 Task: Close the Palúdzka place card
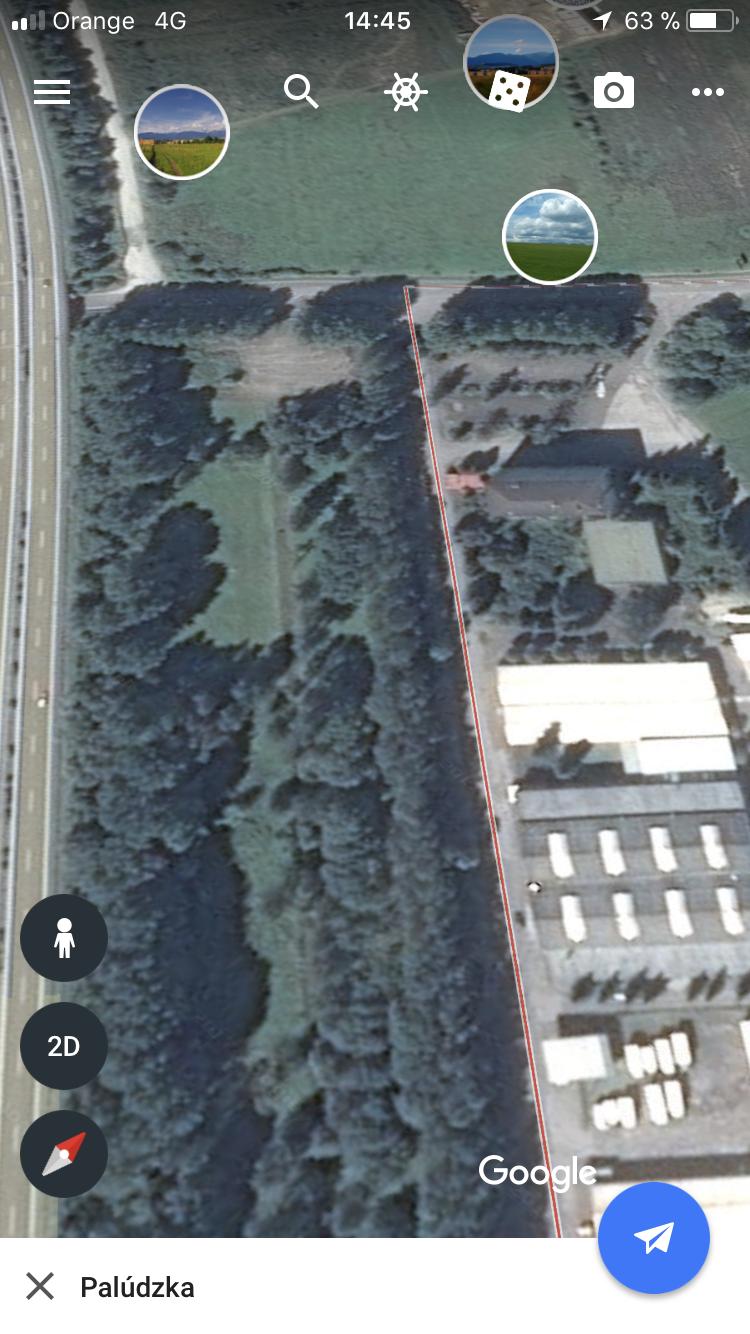(x=40, y=1286)
